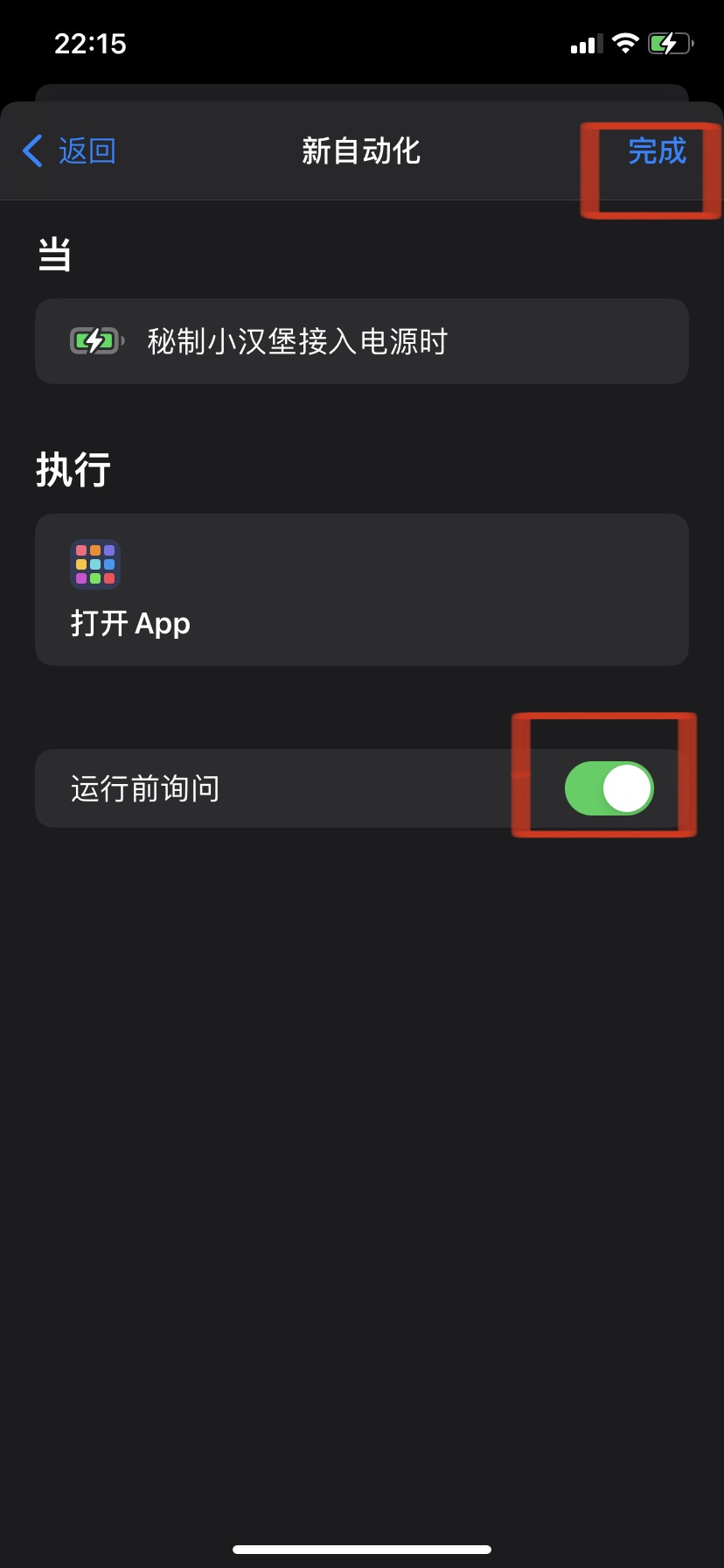The width and height of the screenshot is (724, 1568).
Task: Tap the back chevron beside 返回
Action: click(31, 150)
